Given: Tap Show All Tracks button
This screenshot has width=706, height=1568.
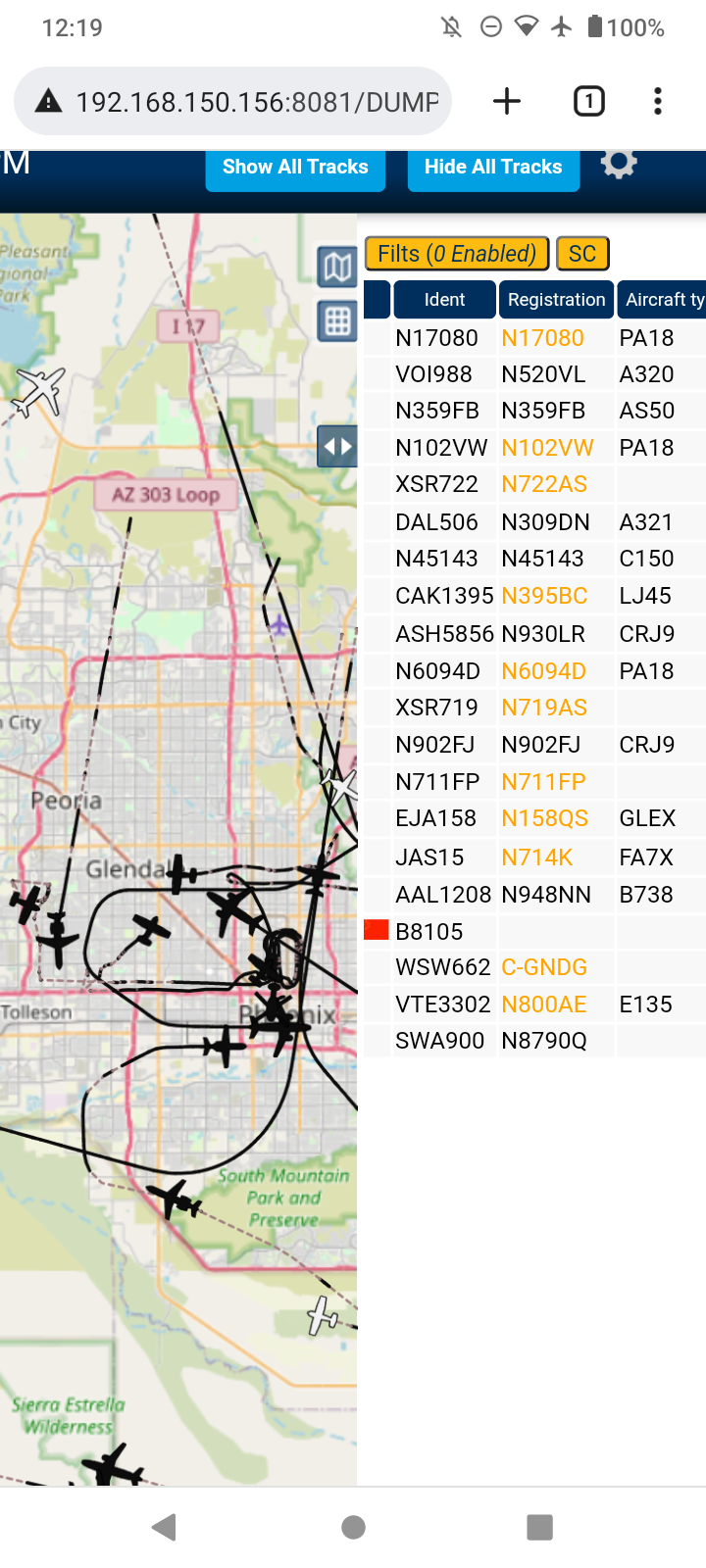Looking at the screenshot, I should coord(295,168).
